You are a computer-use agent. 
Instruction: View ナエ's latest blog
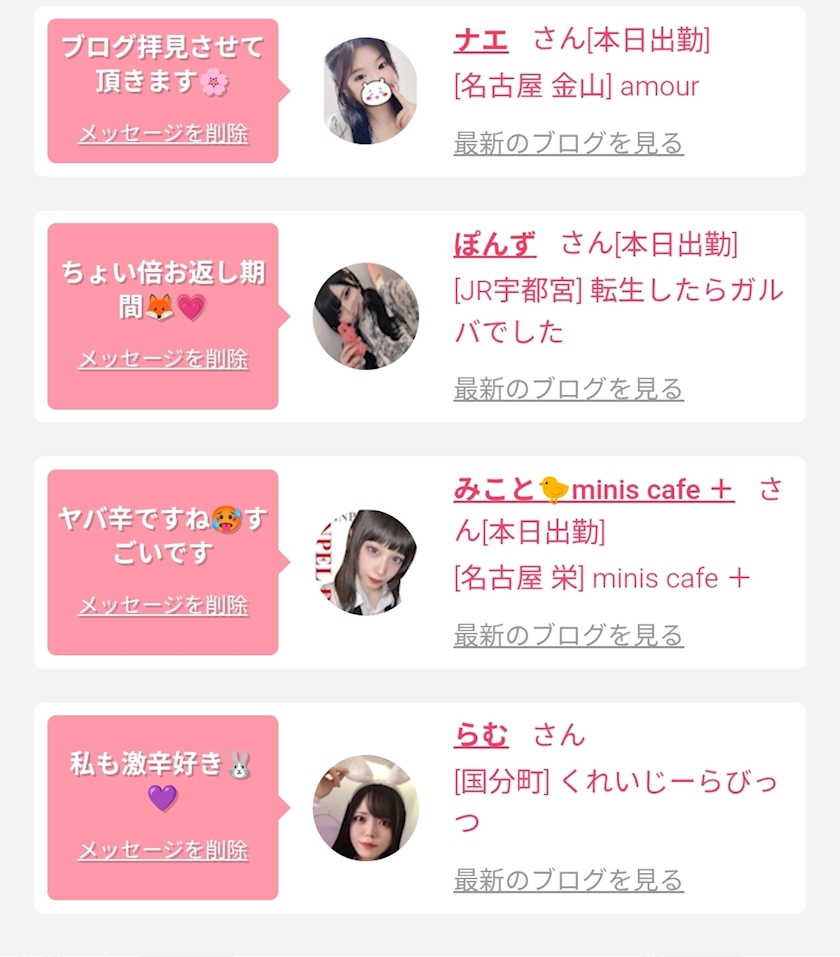point(568,143)
